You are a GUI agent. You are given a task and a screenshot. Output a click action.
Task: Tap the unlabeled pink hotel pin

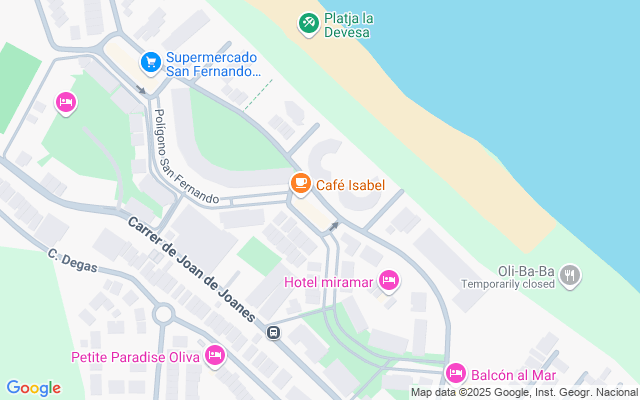[x=66, y=102]
